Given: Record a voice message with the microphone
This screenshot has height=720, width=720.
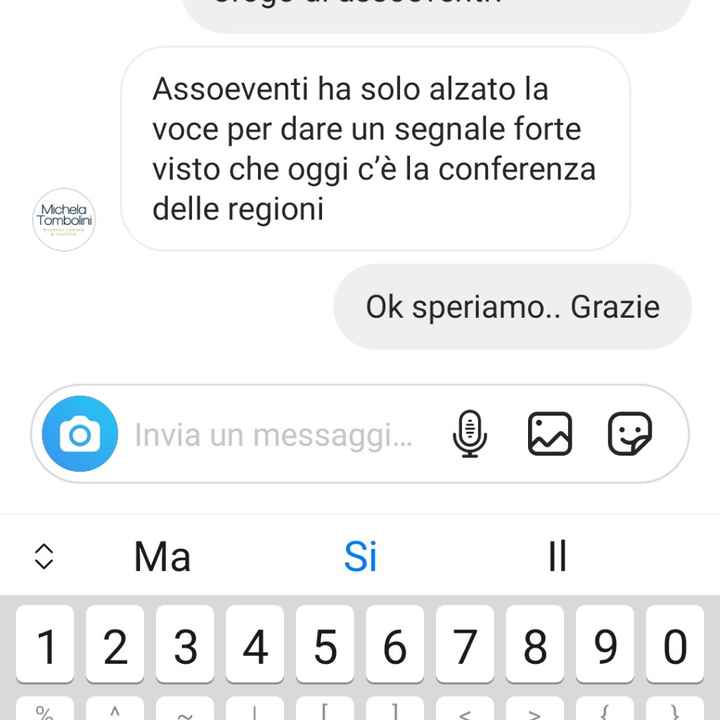Looking at the screenshot, I should coord(470,435).
